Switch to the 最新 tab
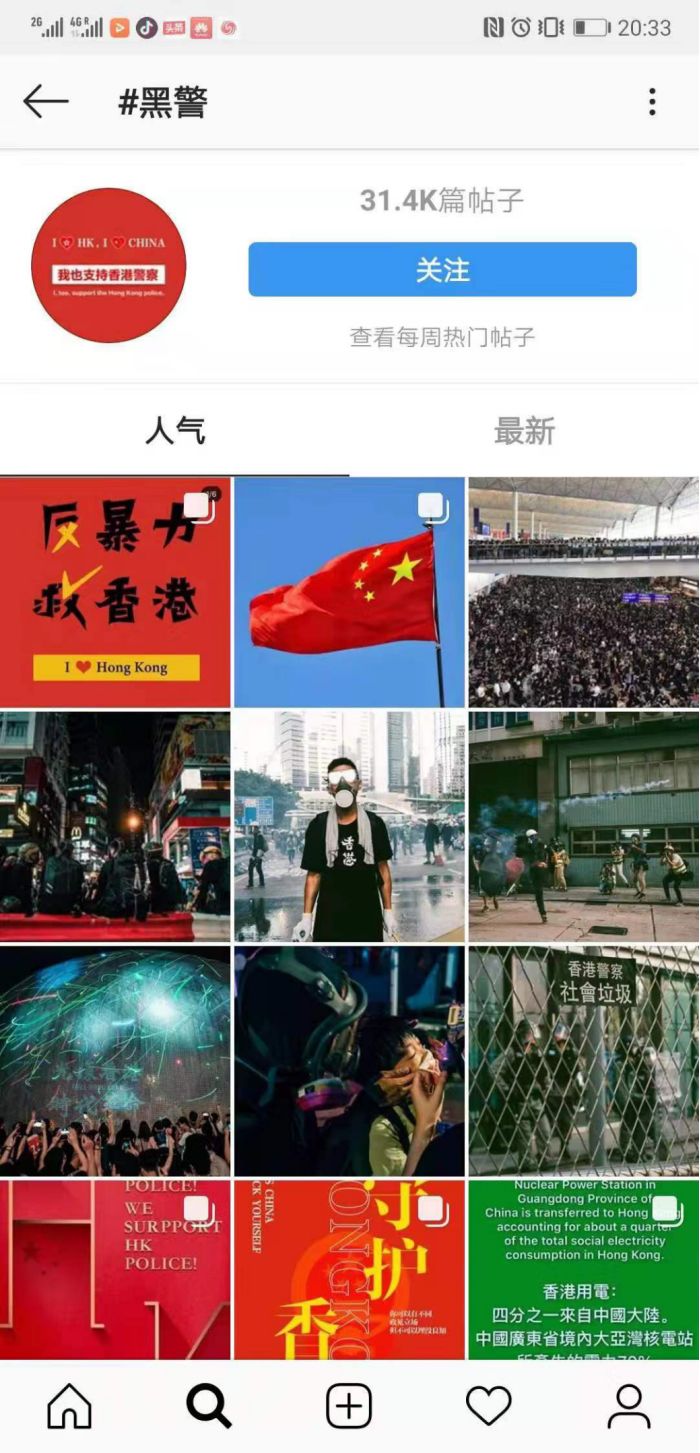700x1453 pixels. (x=524, y=431)
